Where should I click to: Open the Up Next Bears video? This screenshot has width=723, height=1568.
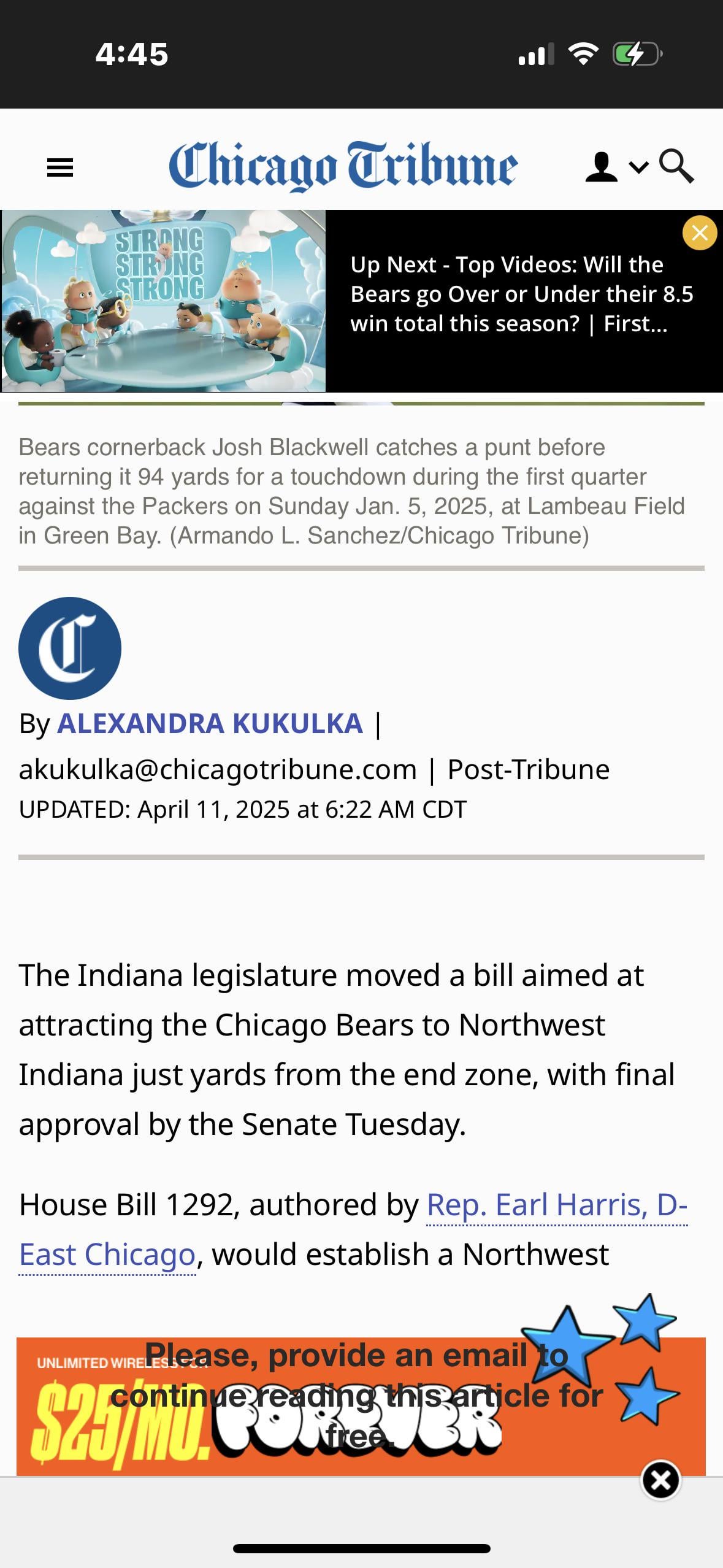click(521, 294)
